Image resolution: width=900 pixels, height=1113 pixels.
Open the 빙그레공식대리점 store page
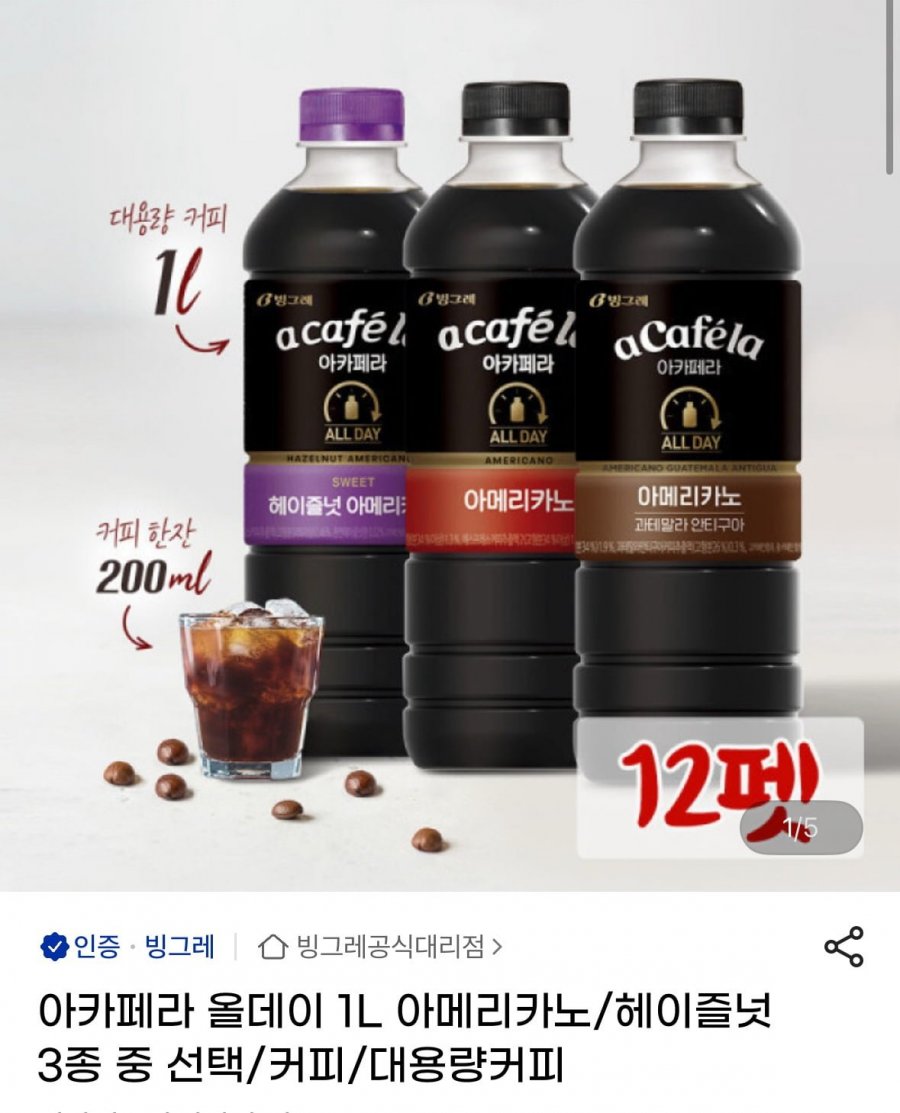[x=382, y=946]
